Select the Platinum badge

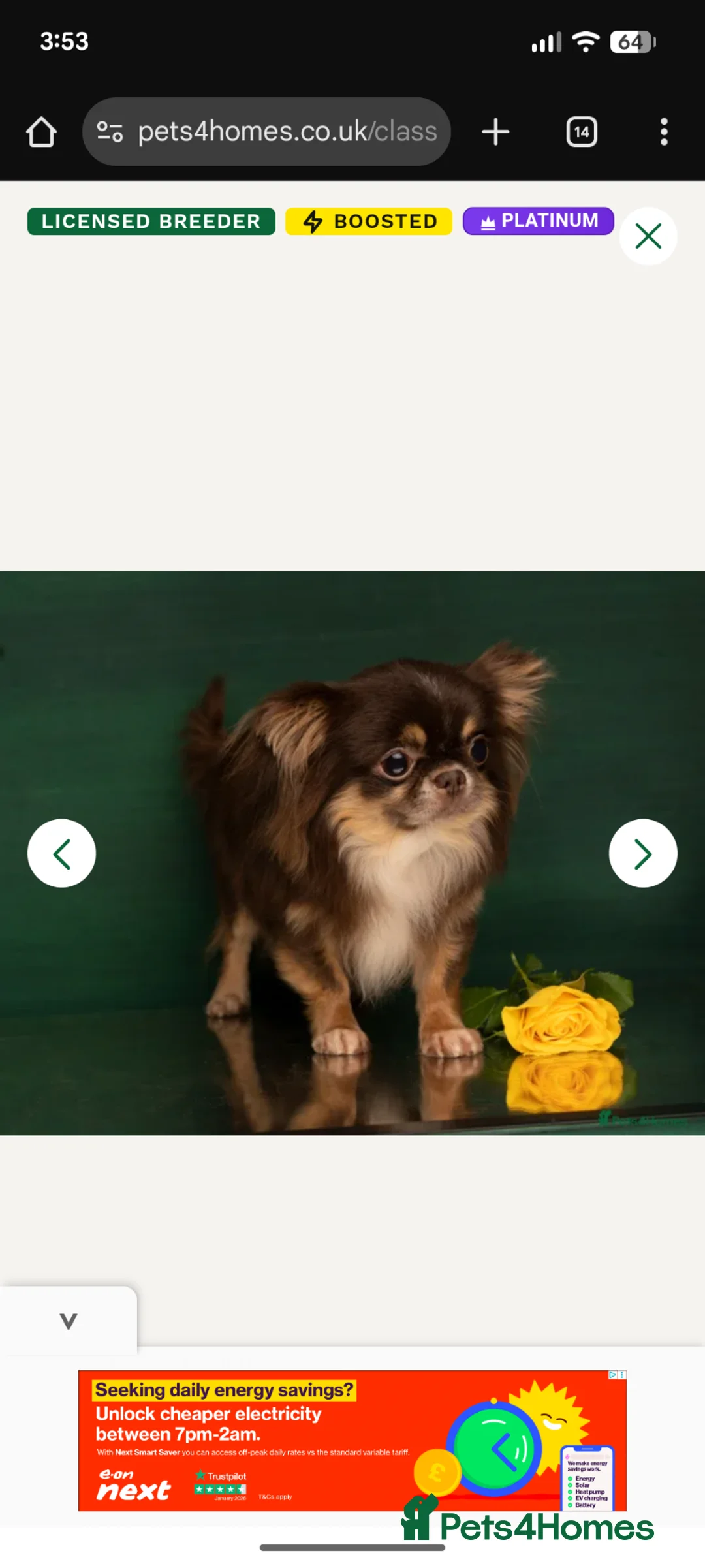pyautogui.click(x=538, y=221)
